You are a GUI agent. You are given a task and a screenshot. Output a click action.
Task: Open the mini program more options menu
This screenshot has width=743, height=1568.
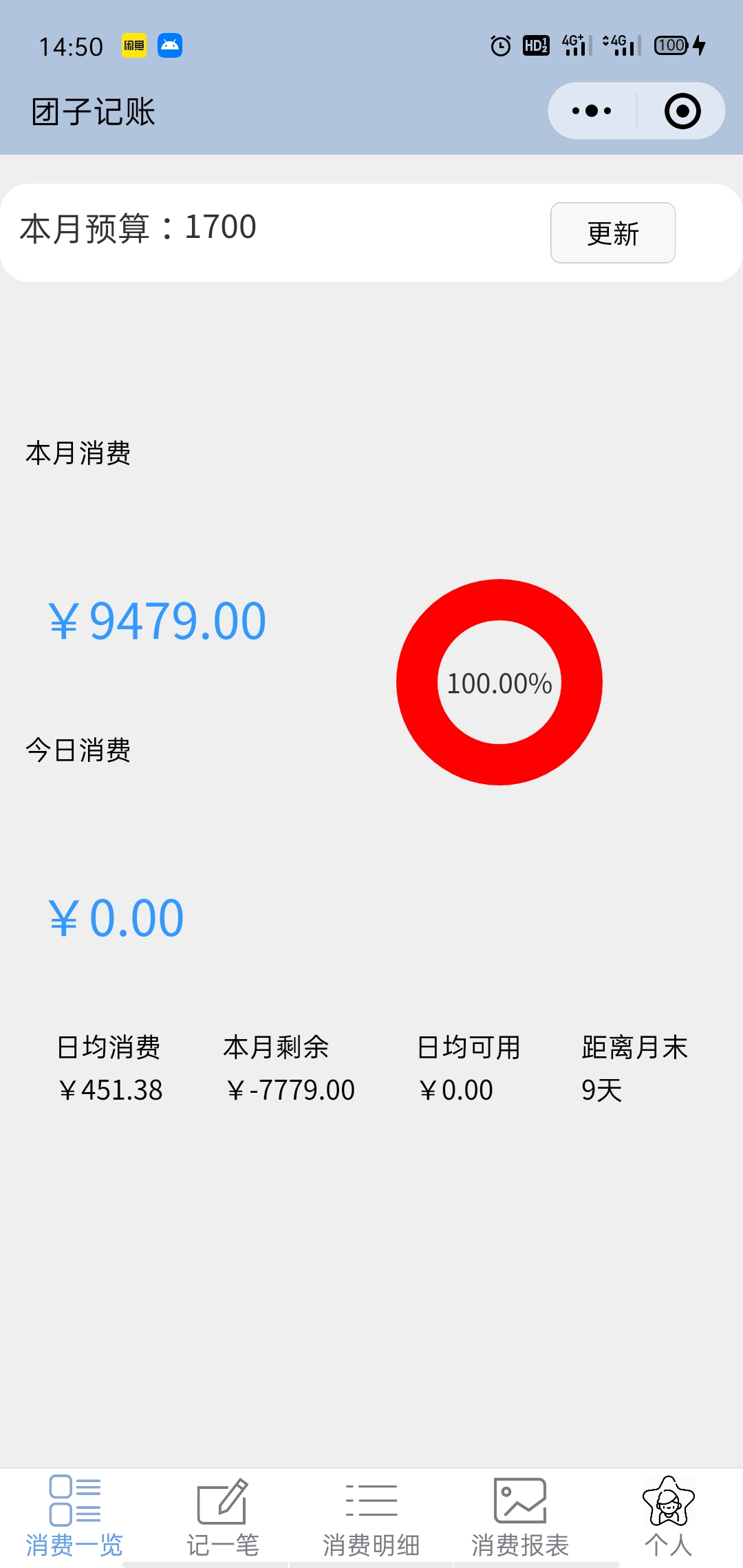(x=592, y=111)
